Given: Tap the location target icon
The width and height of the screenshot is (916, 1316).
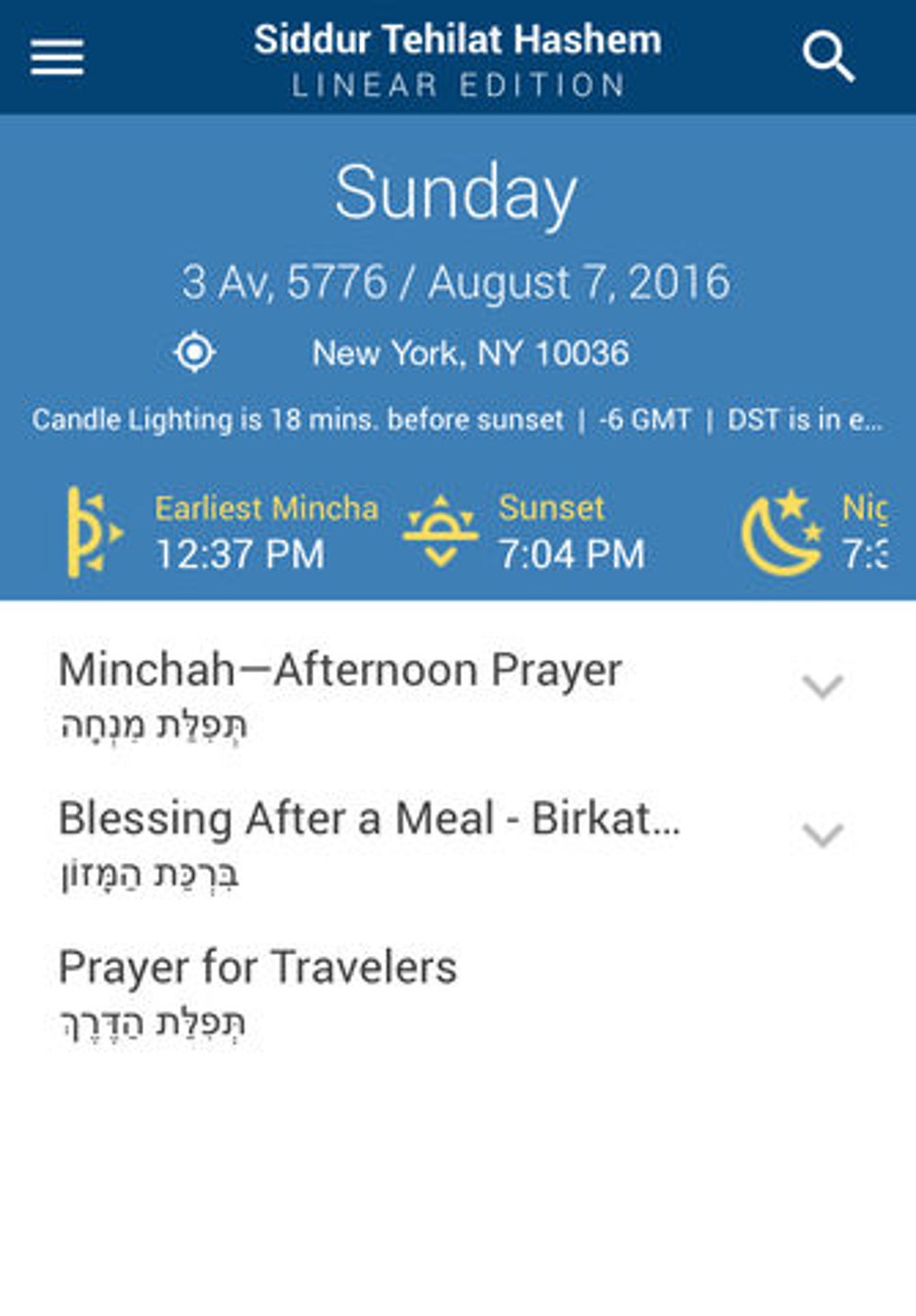Looking at the screenshot, I should (195, 352).
